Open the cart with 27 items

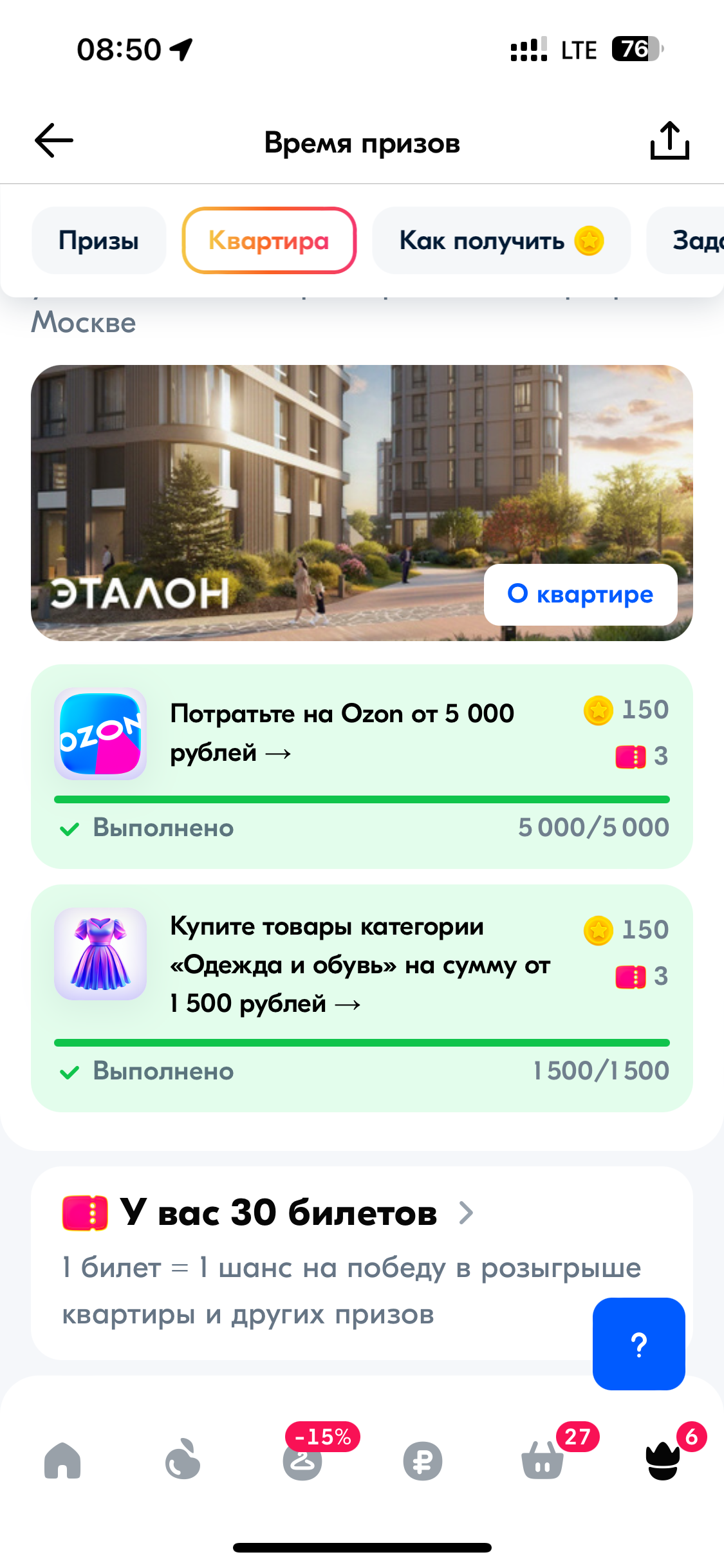543,1461
